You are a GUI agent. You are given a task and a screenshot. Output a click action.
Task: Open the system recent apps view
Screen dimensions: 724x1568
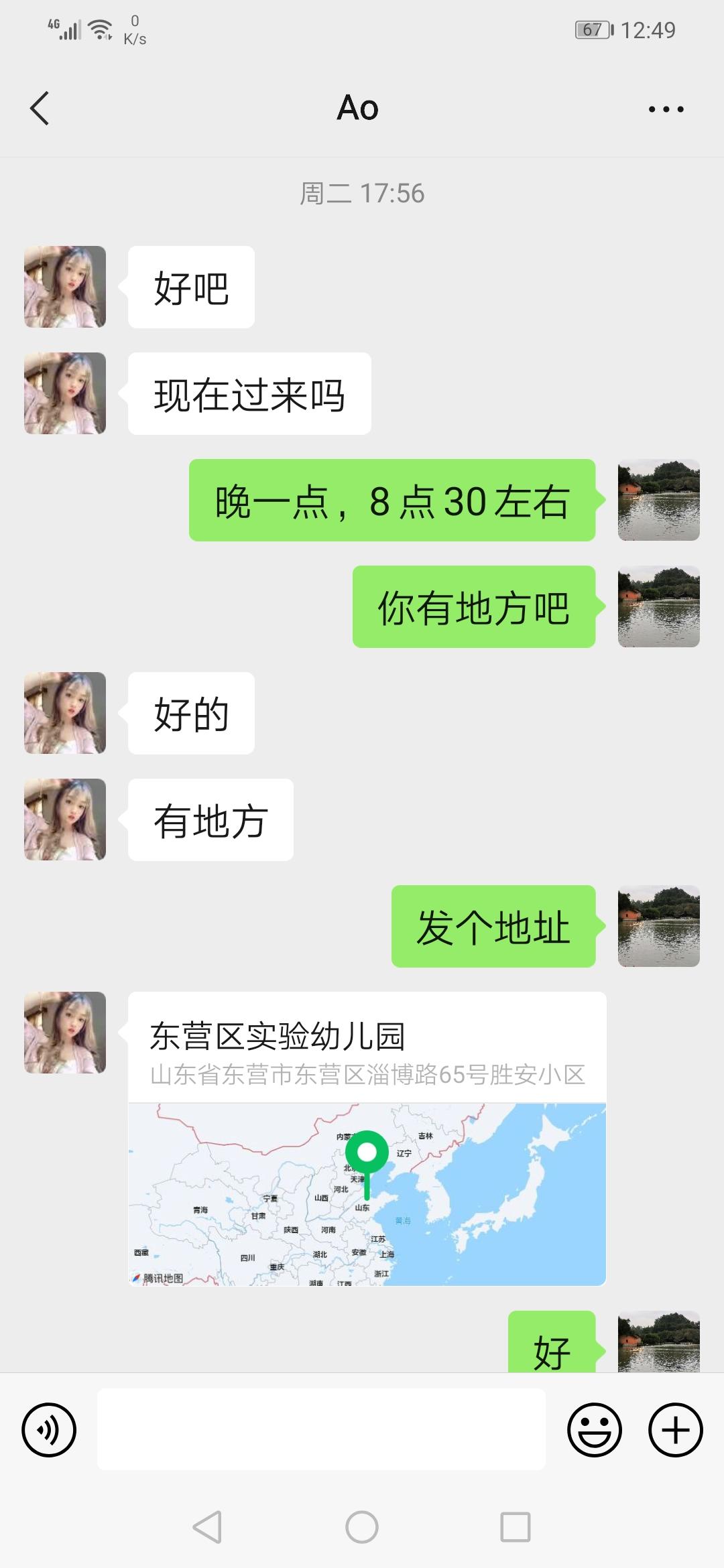coord(516,1528)
